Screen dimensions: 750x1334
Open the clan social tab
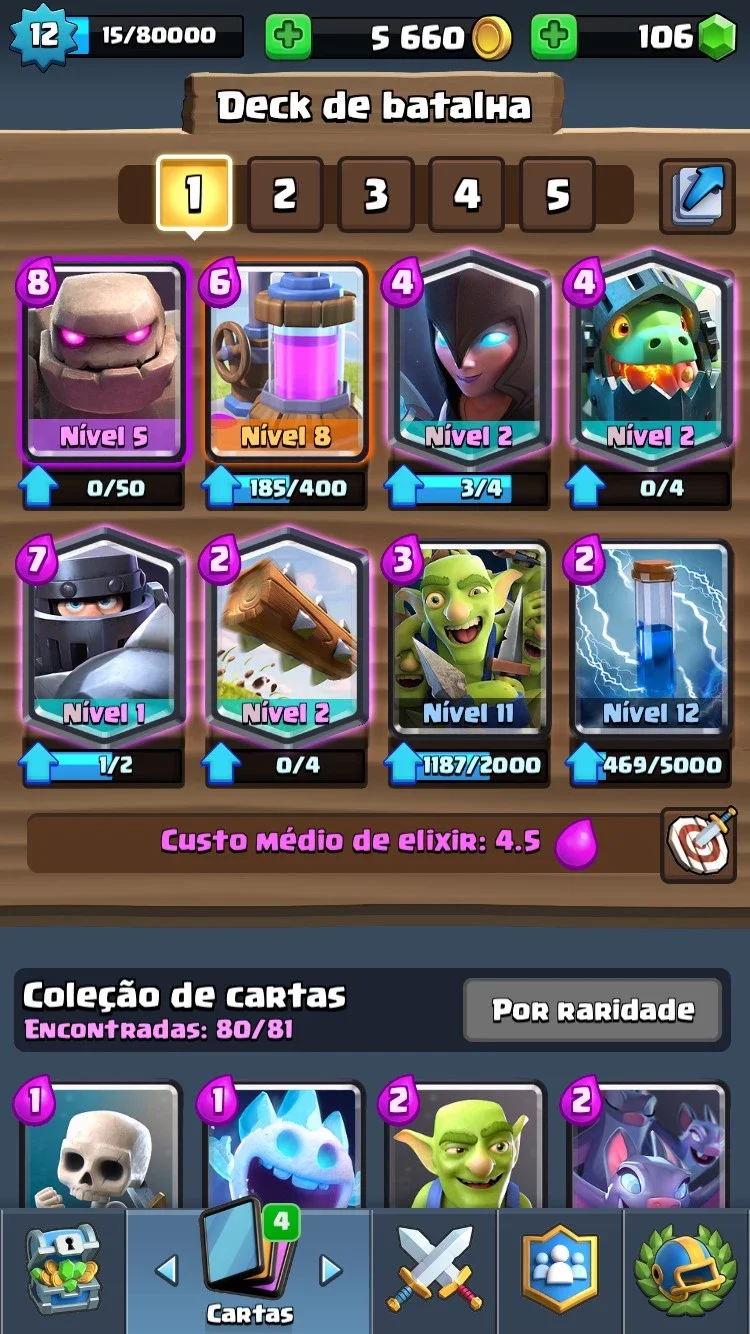click(560, 1268)
